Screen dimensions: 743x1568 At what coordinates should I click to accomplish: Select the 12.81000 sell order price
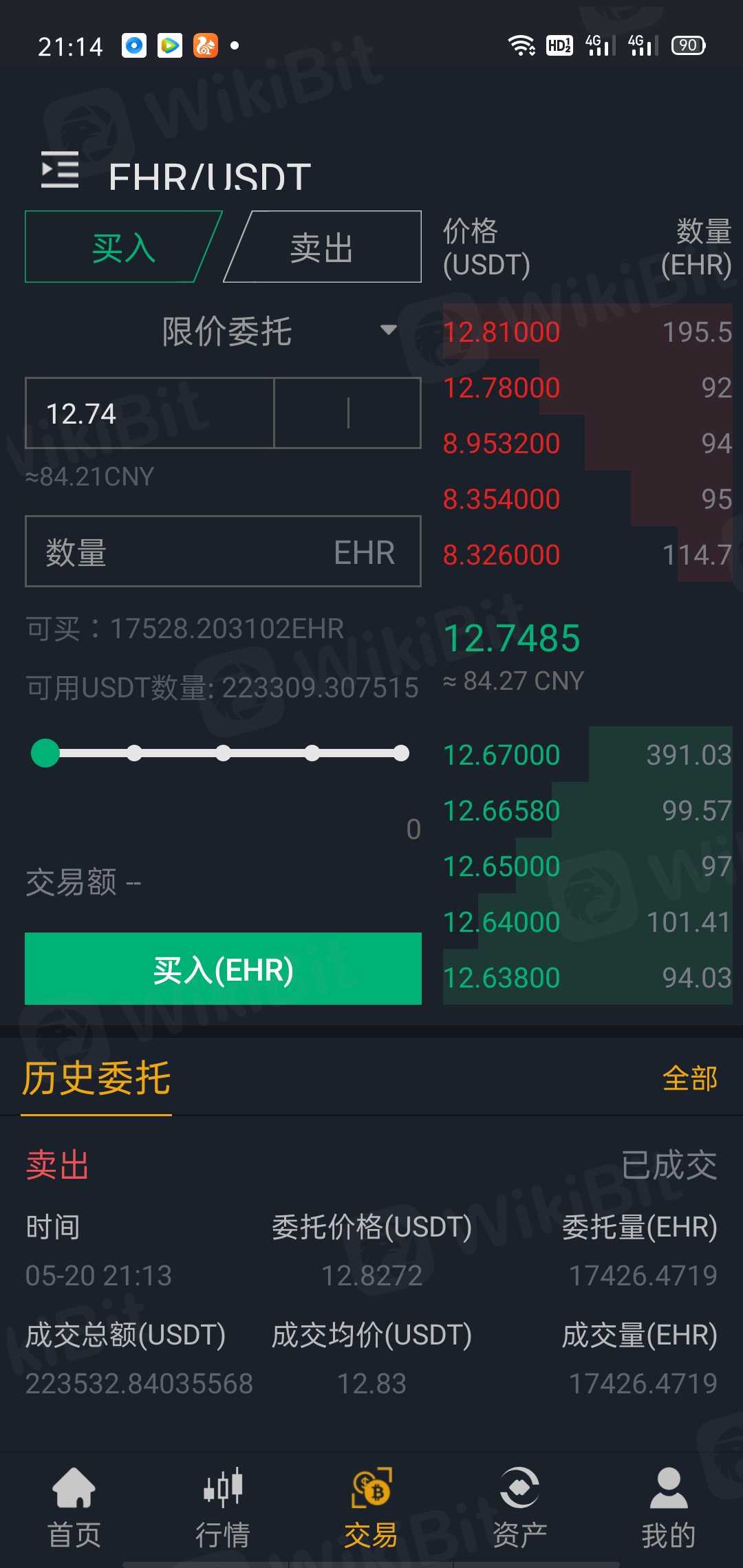[502, 332]
